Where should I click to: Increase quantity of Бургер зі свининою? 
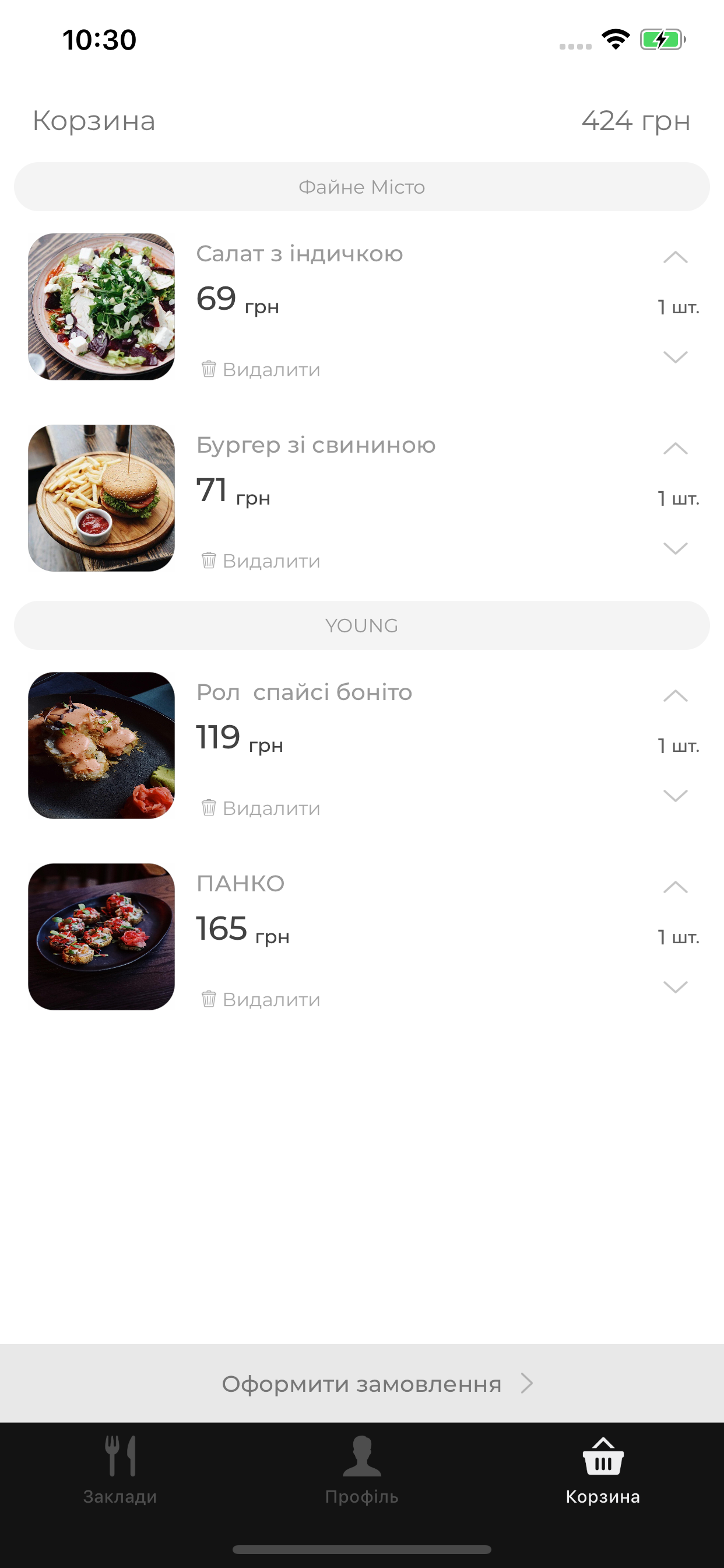click(676, 449)
